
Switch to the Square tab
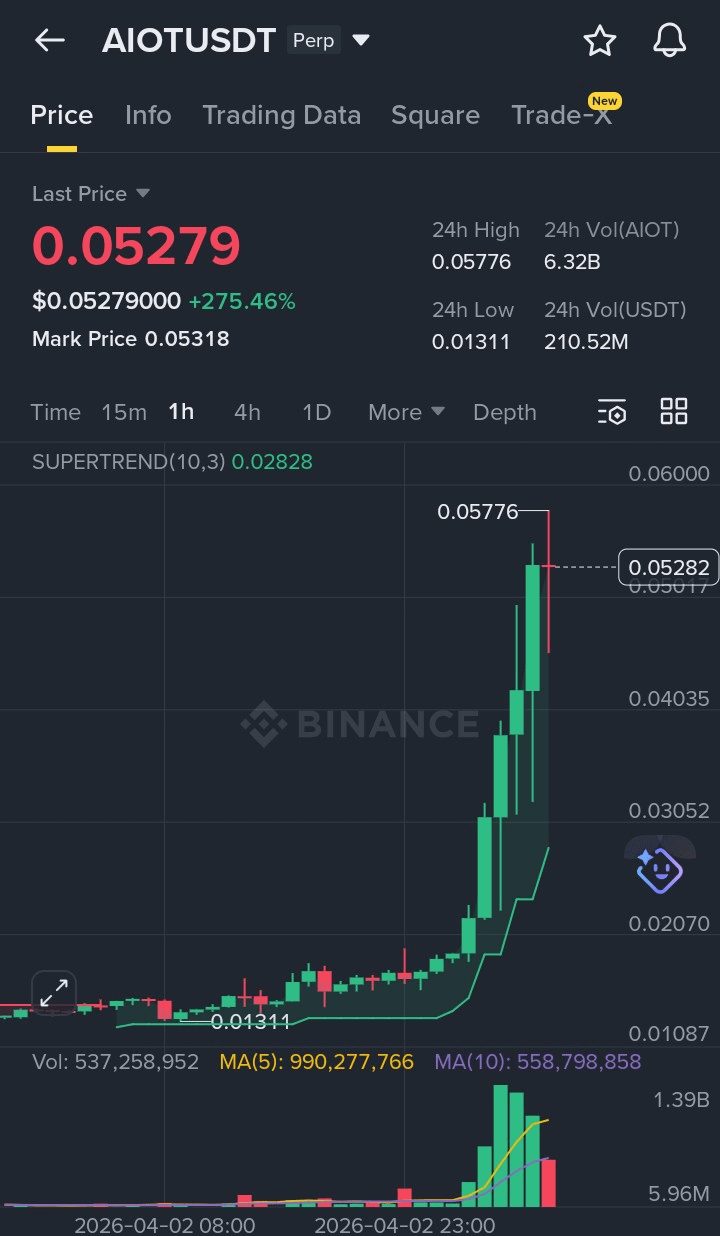(435, 115)
